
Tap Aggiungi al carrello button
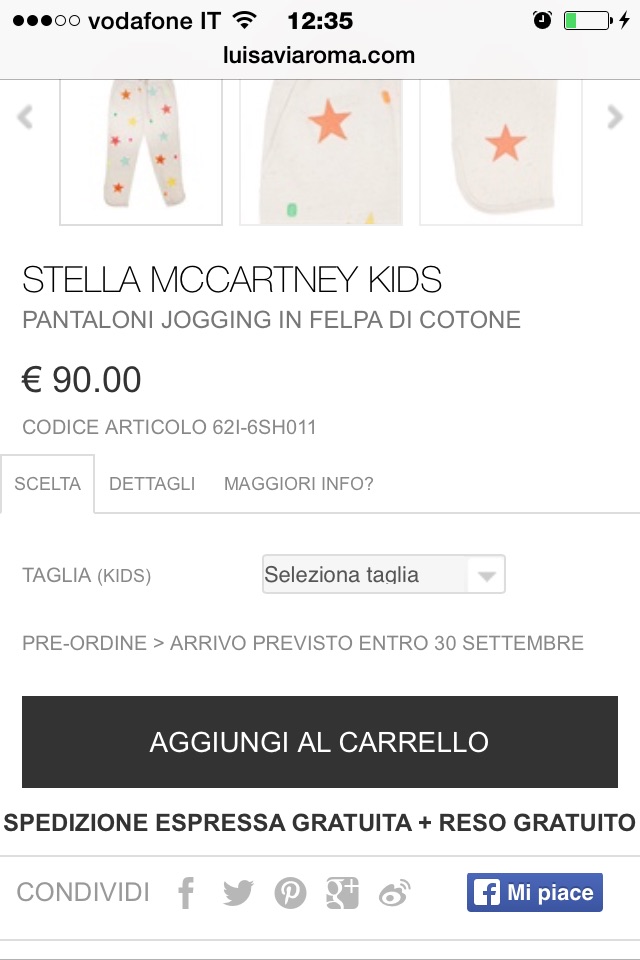[320, 742]
